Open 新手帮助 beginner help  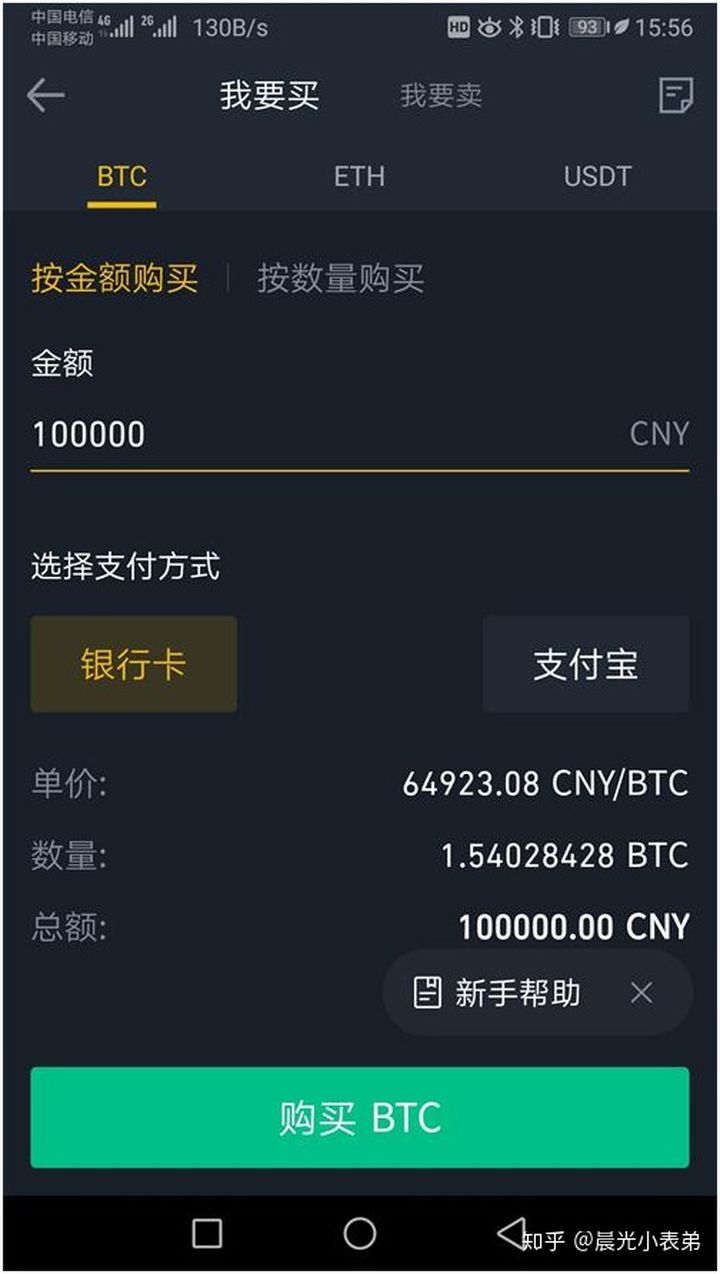point(497,993)
